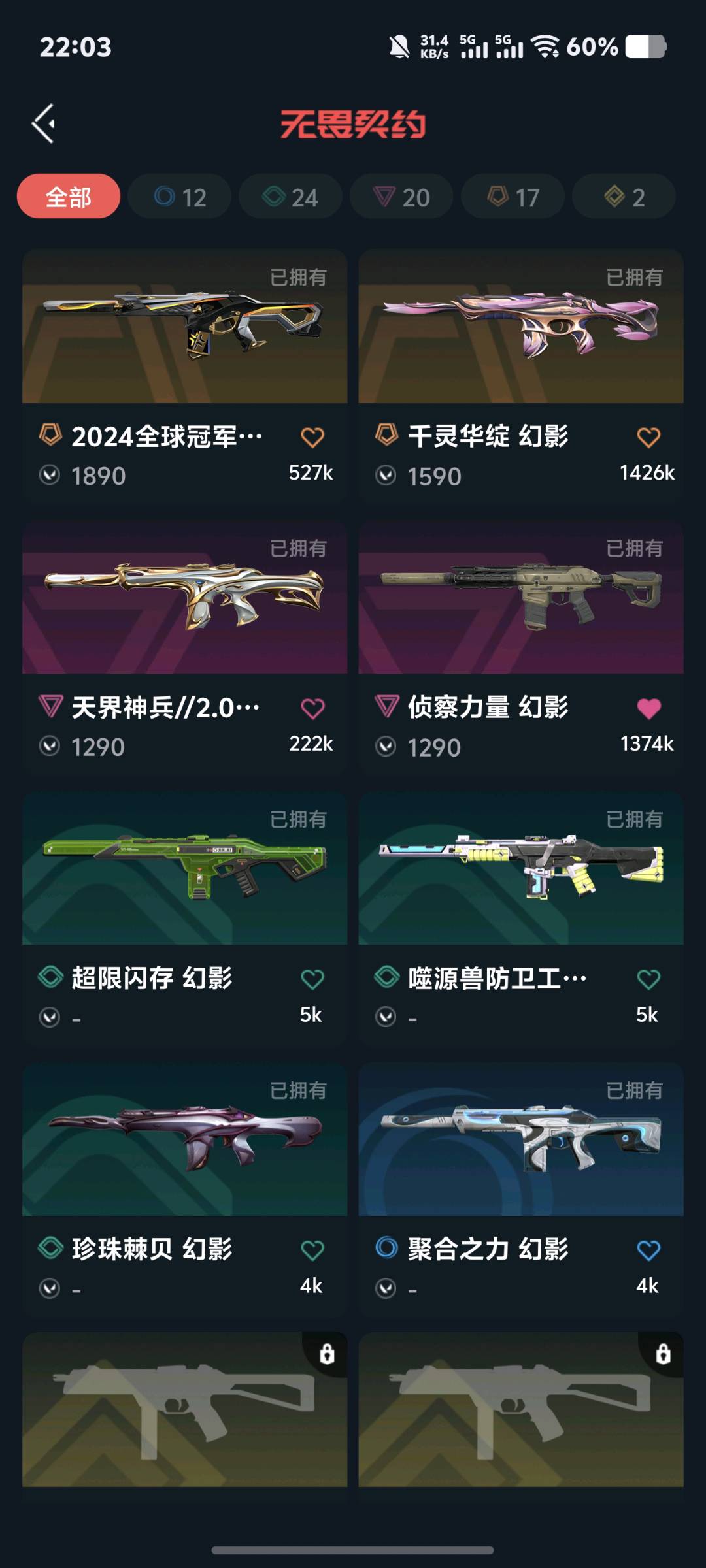
Task: Like the 噬源兽防卫工 skin
Action: [x=648, y=979]
